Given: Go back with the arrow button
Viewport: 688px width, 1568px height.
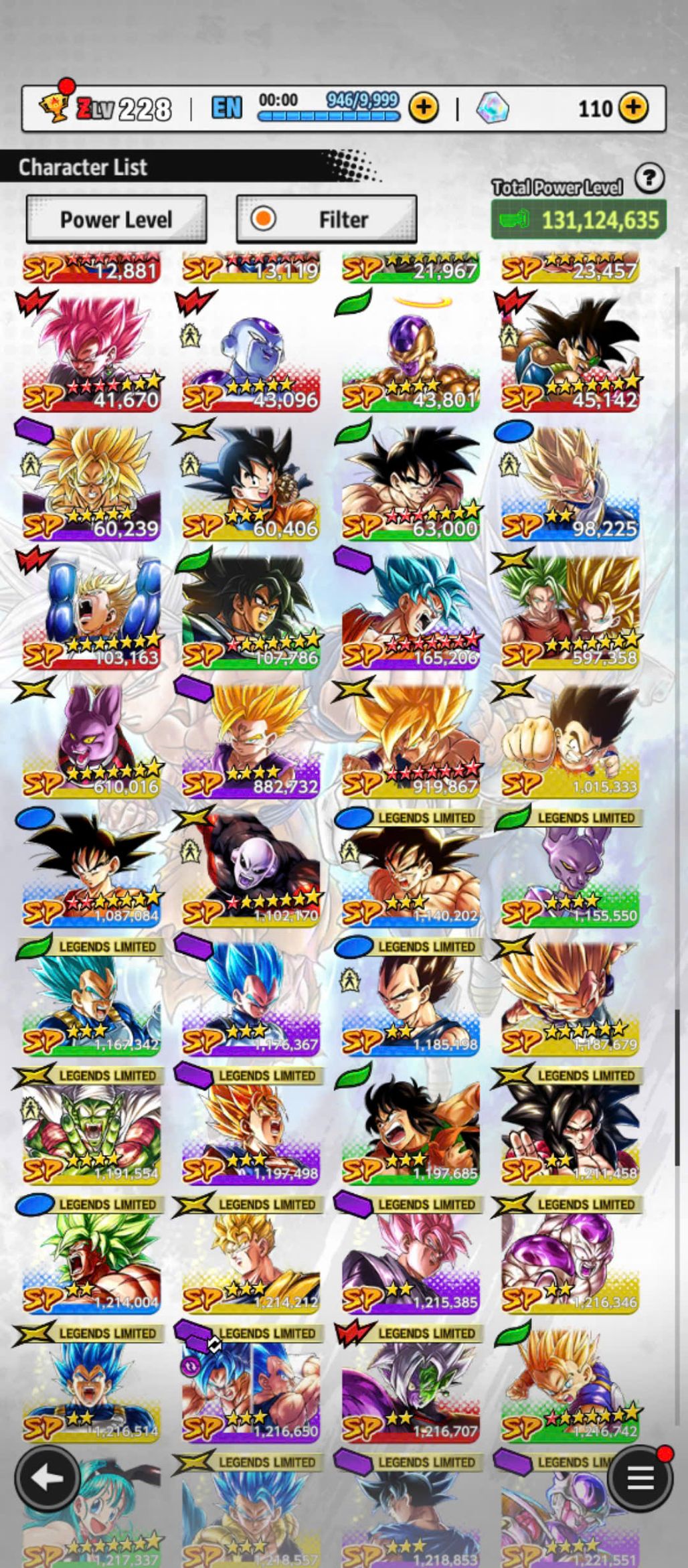Looking at the screenshot, I should pos(48,1478).
